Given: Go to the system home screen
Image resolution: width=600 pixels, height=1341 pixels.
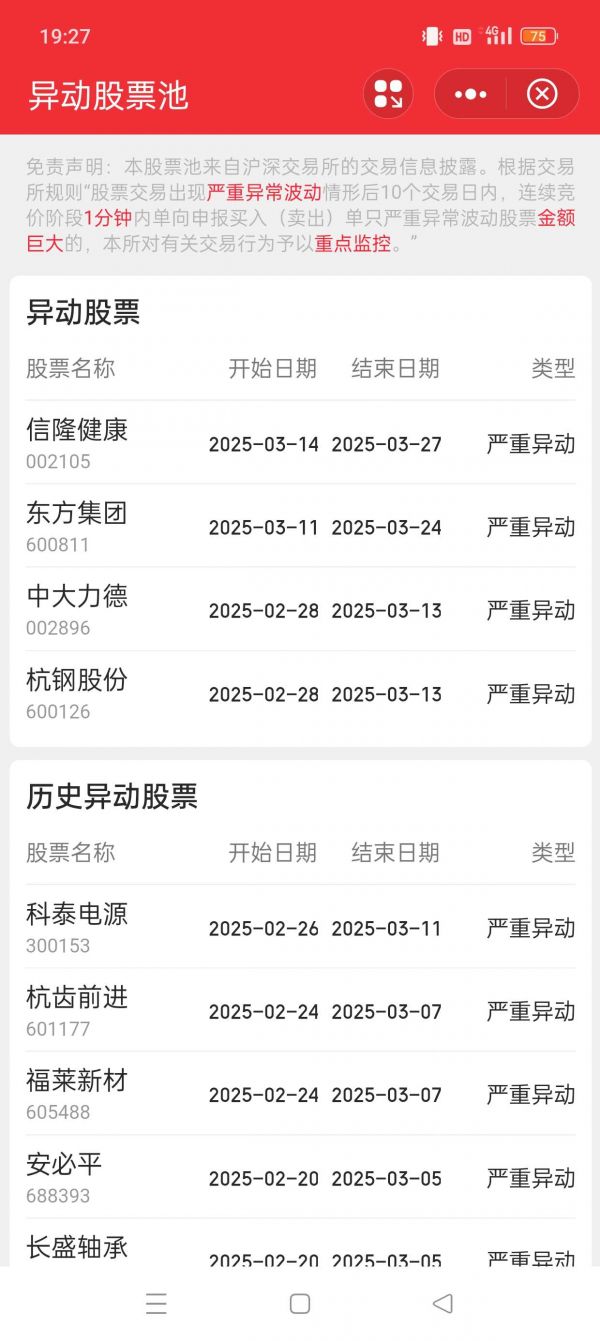Looking at the screenshot, I should 300,1303.
